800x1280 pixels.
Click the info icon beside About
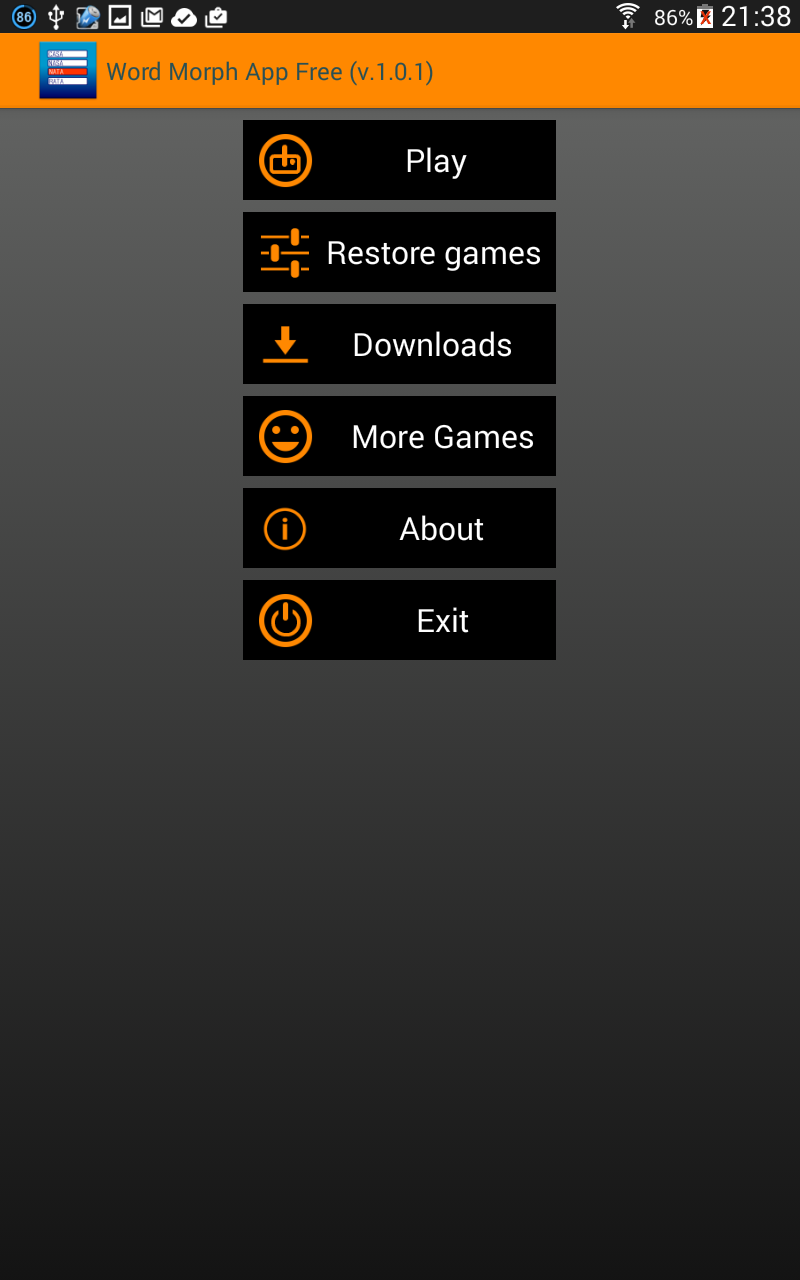click(285, 528)
